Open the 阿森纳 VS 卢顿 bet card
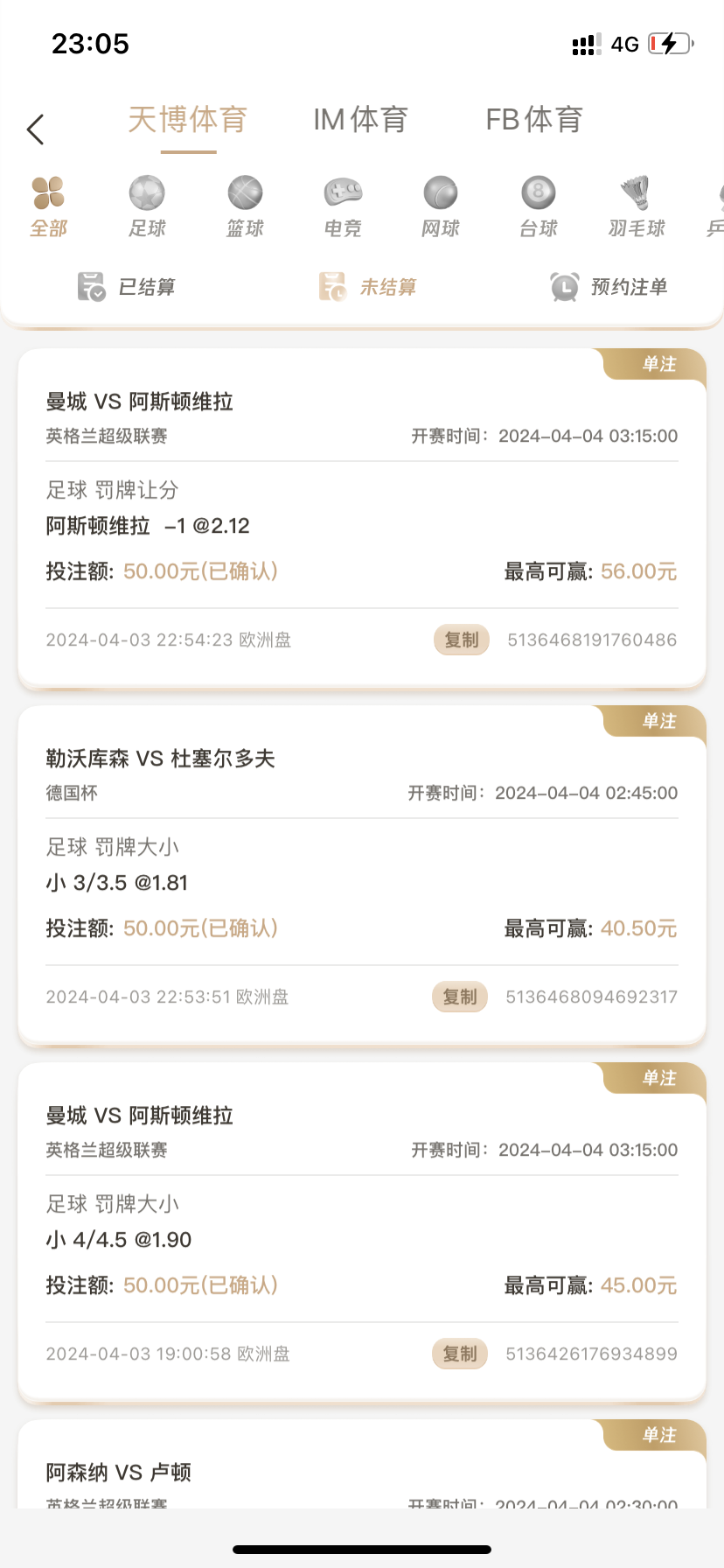 [362, 1474]
